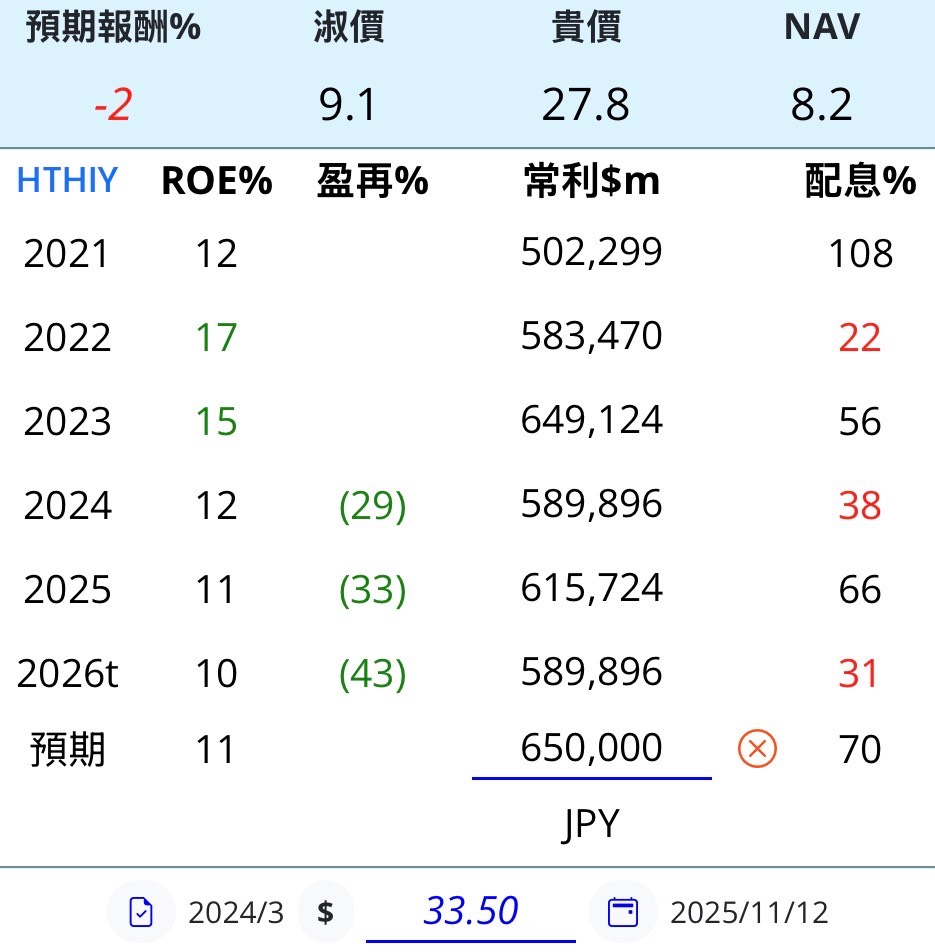The width and height of the screenshot is (935, 952).
Task: Clear the expected profit value
Action: coord(757,748)
